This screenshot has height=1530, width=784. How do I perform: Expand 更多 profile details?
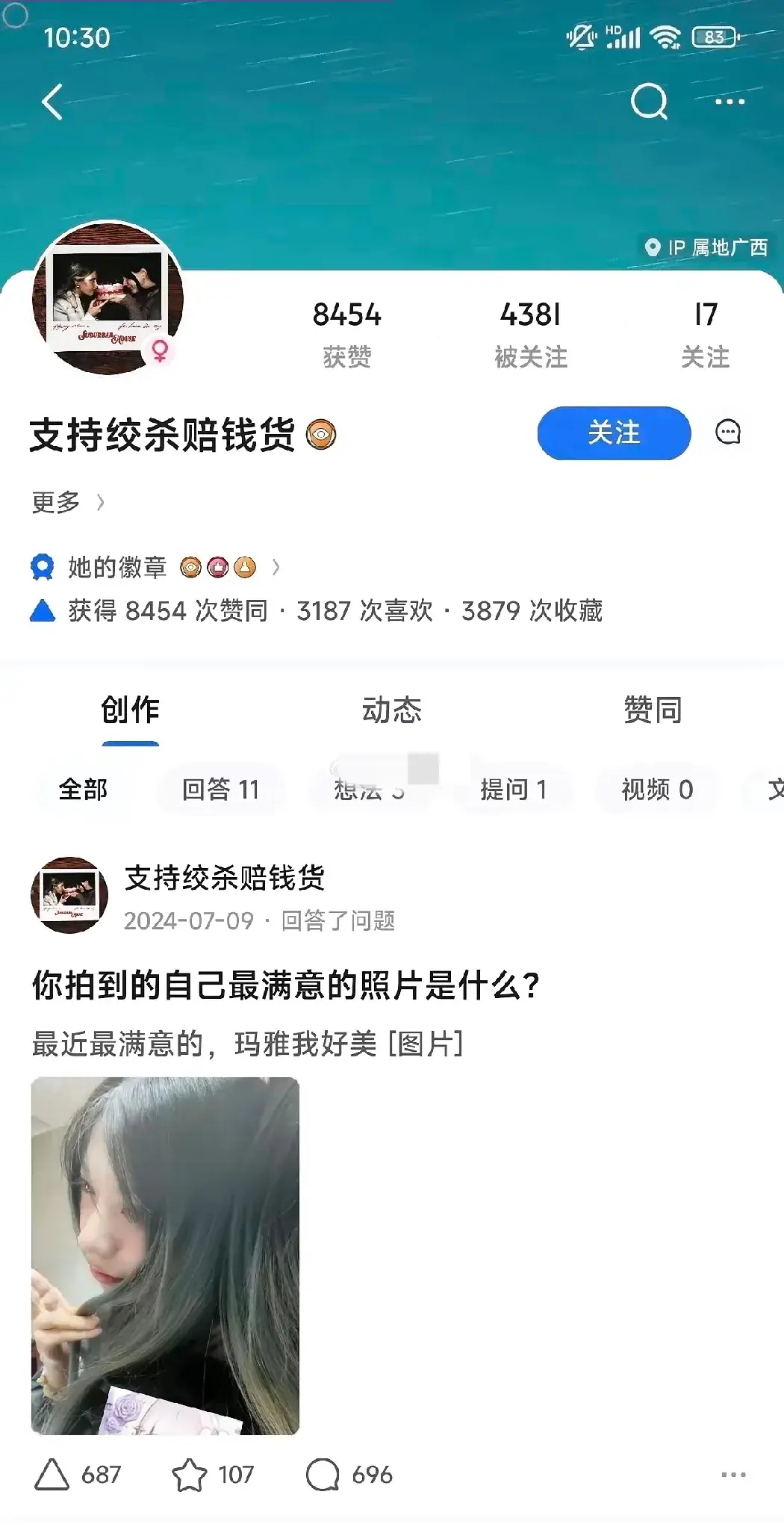(x=67, y=502)
